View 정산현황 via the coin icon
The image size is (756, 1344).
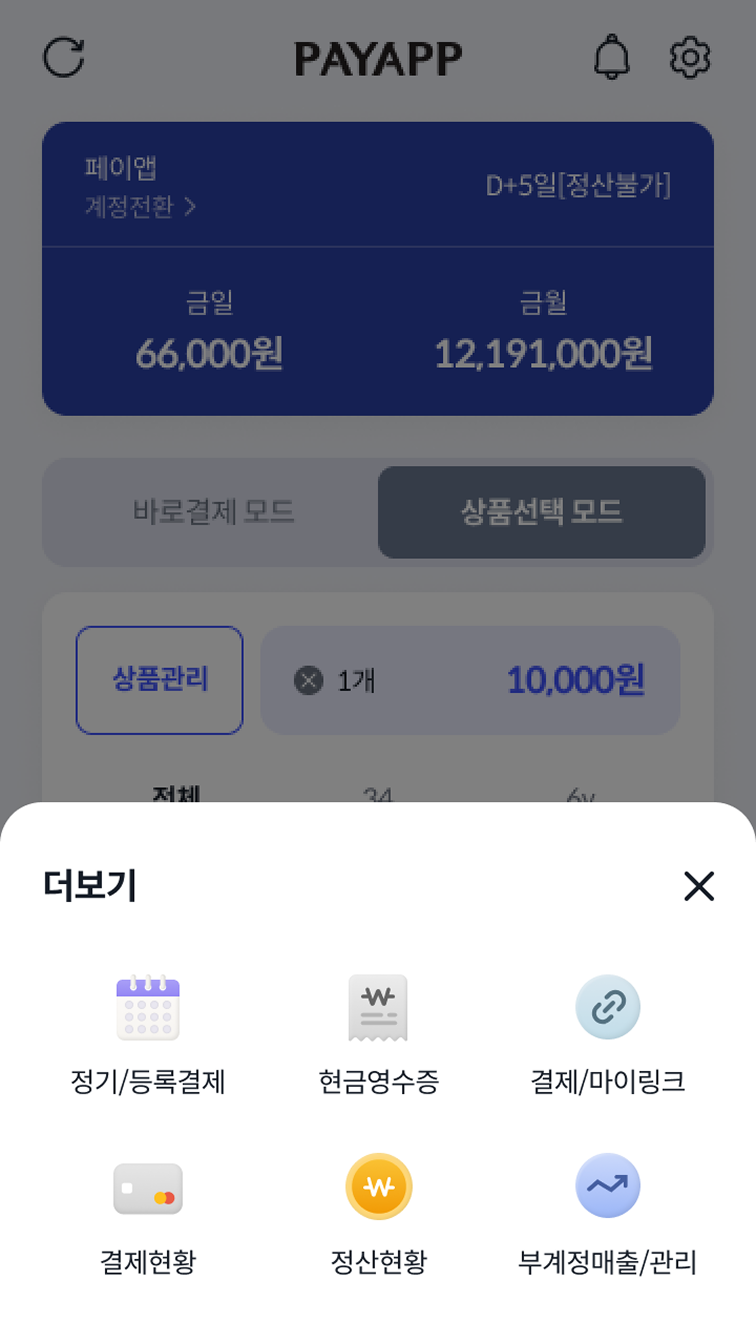[x=378, y=1186]
